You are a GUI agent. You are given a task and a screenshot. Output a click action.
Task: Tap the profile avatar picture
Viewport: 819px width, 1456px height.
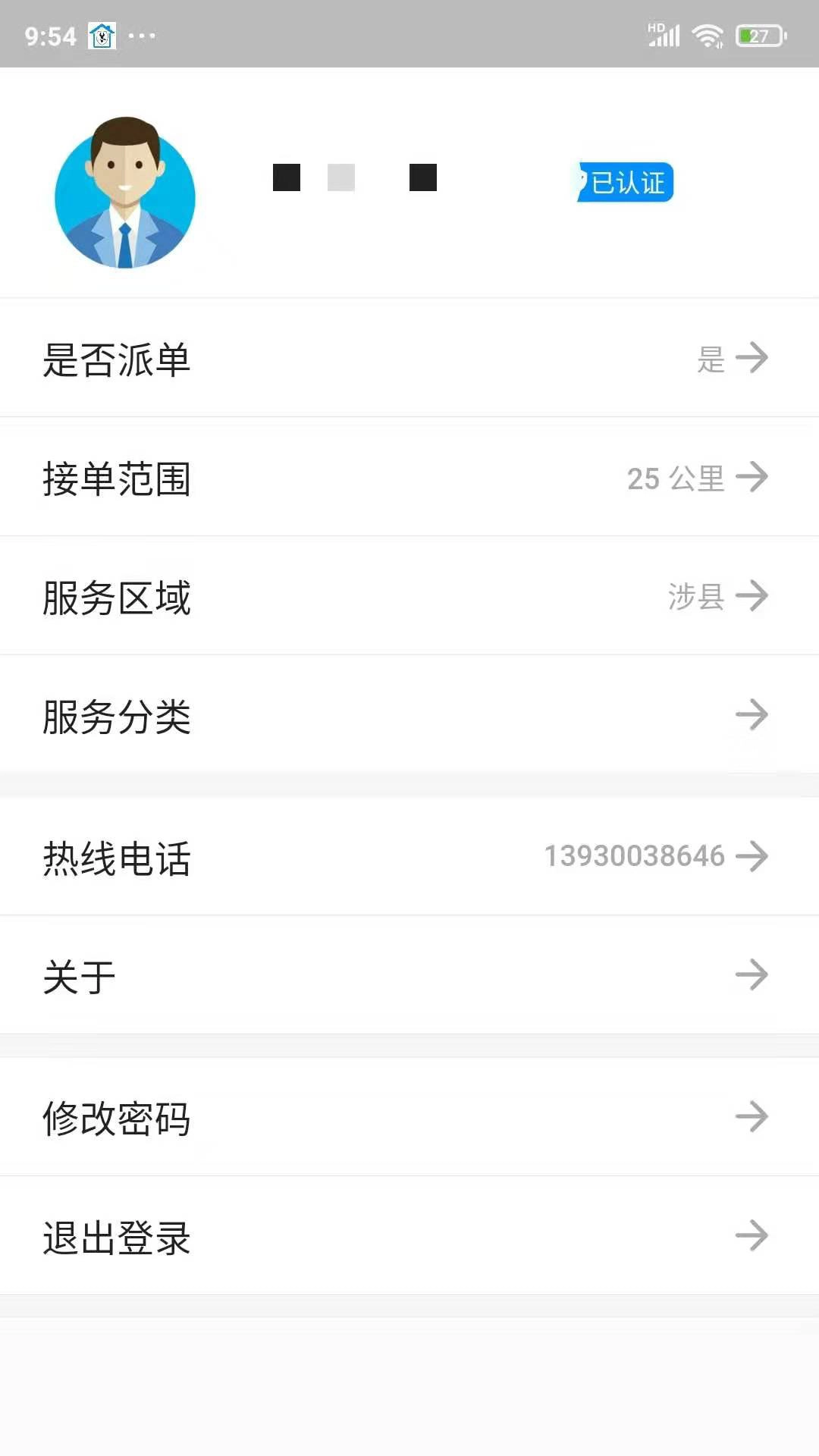coord(125,193)
